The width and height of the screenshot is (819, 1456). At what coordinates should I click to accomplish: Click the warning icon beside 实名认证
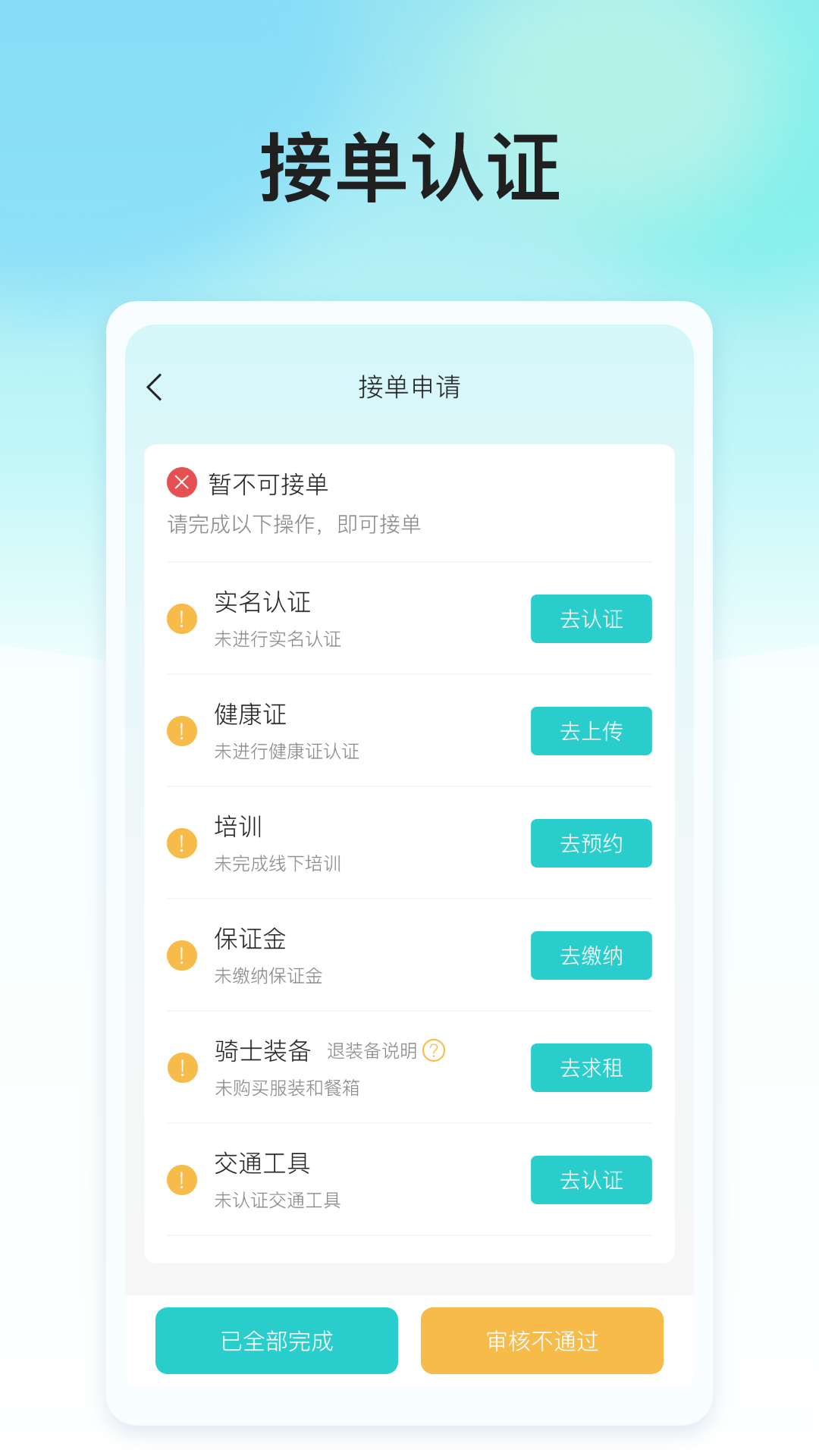(x=182, y=619)
